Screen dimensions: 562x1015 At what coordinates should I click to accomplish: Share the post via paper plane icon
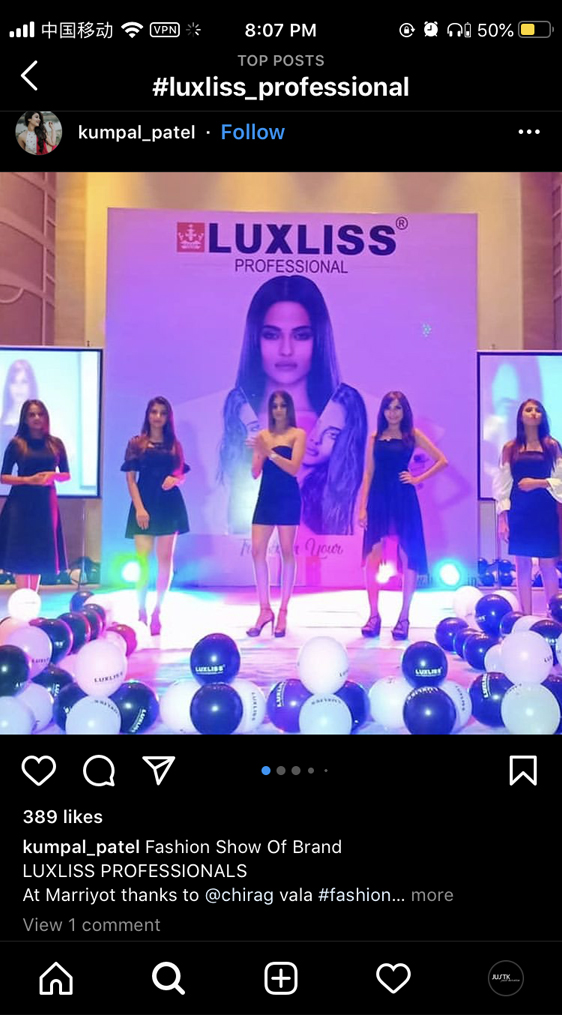(x=159, y=770)
